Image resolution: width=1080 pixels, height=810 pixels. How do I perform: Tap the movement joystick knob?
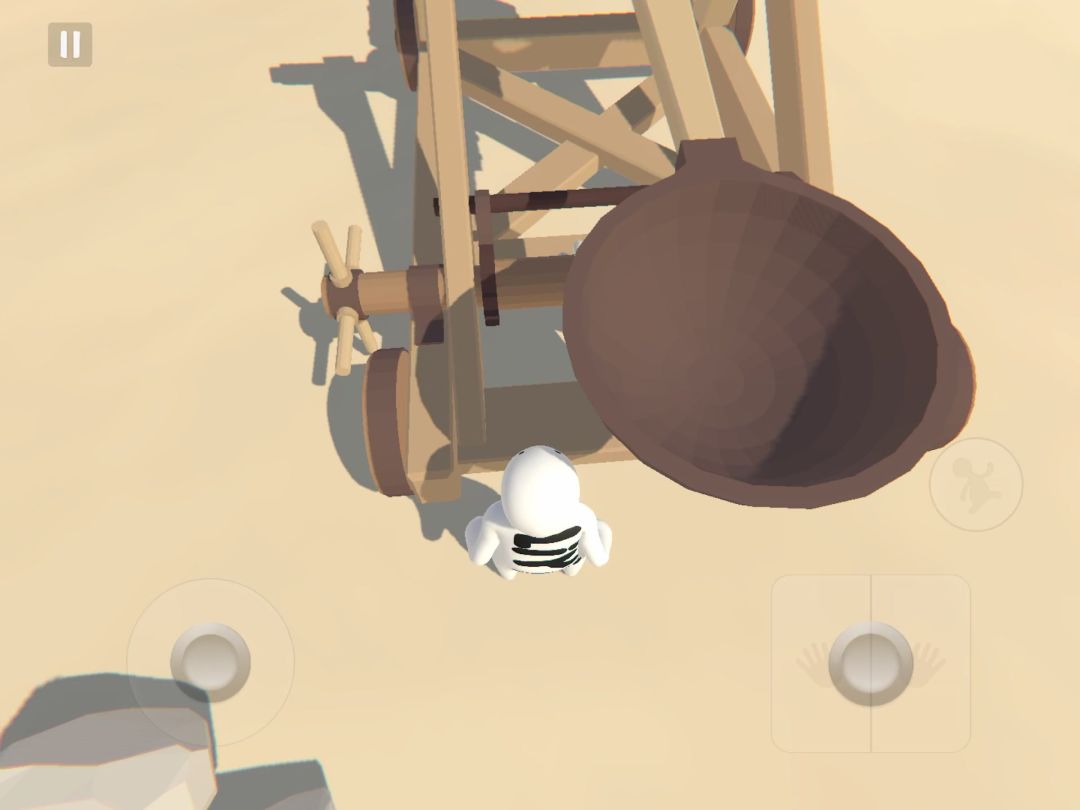point(210,661)
